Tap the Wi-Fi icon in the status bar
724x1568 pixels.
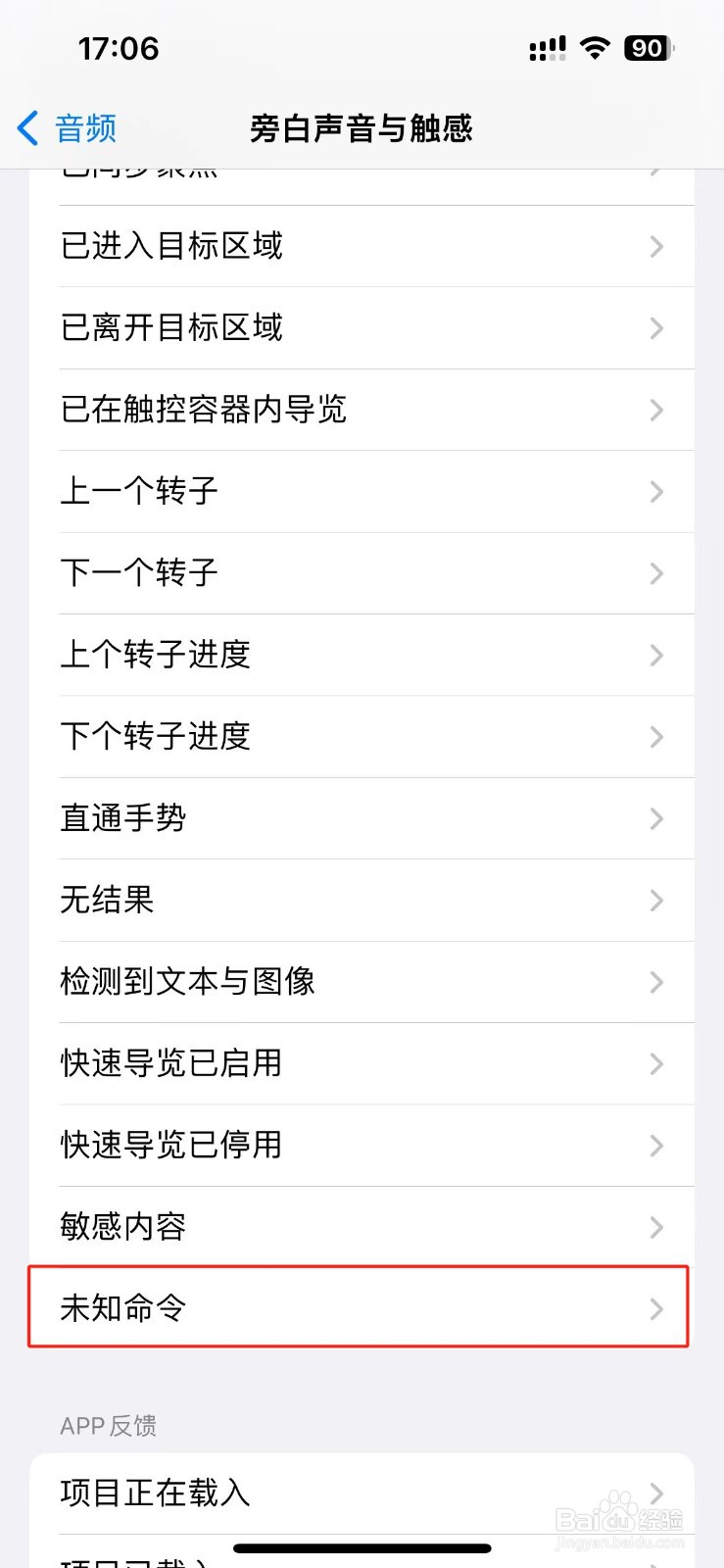pos(595,47)
